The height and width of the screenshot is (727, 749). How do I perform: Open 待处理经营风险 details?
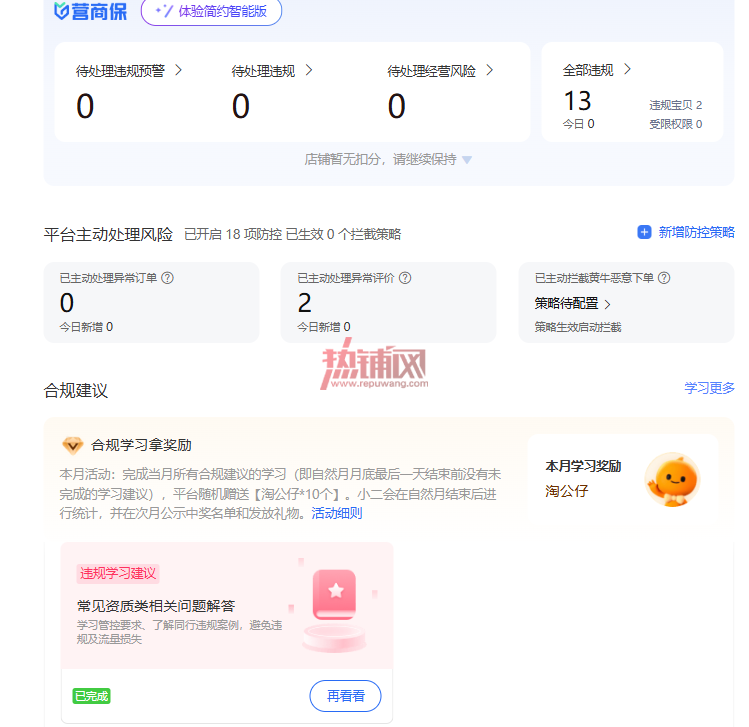tap(440, 71)
